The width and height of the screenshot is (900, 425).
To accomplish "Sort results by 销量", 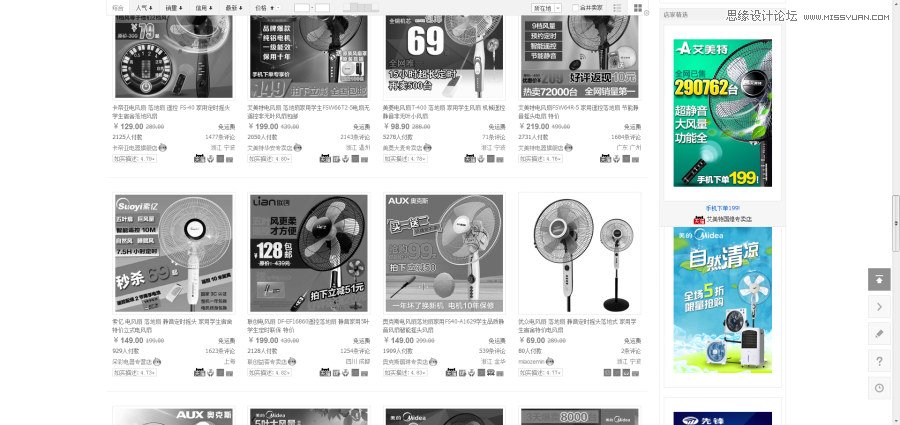I will tap(174, 7).
